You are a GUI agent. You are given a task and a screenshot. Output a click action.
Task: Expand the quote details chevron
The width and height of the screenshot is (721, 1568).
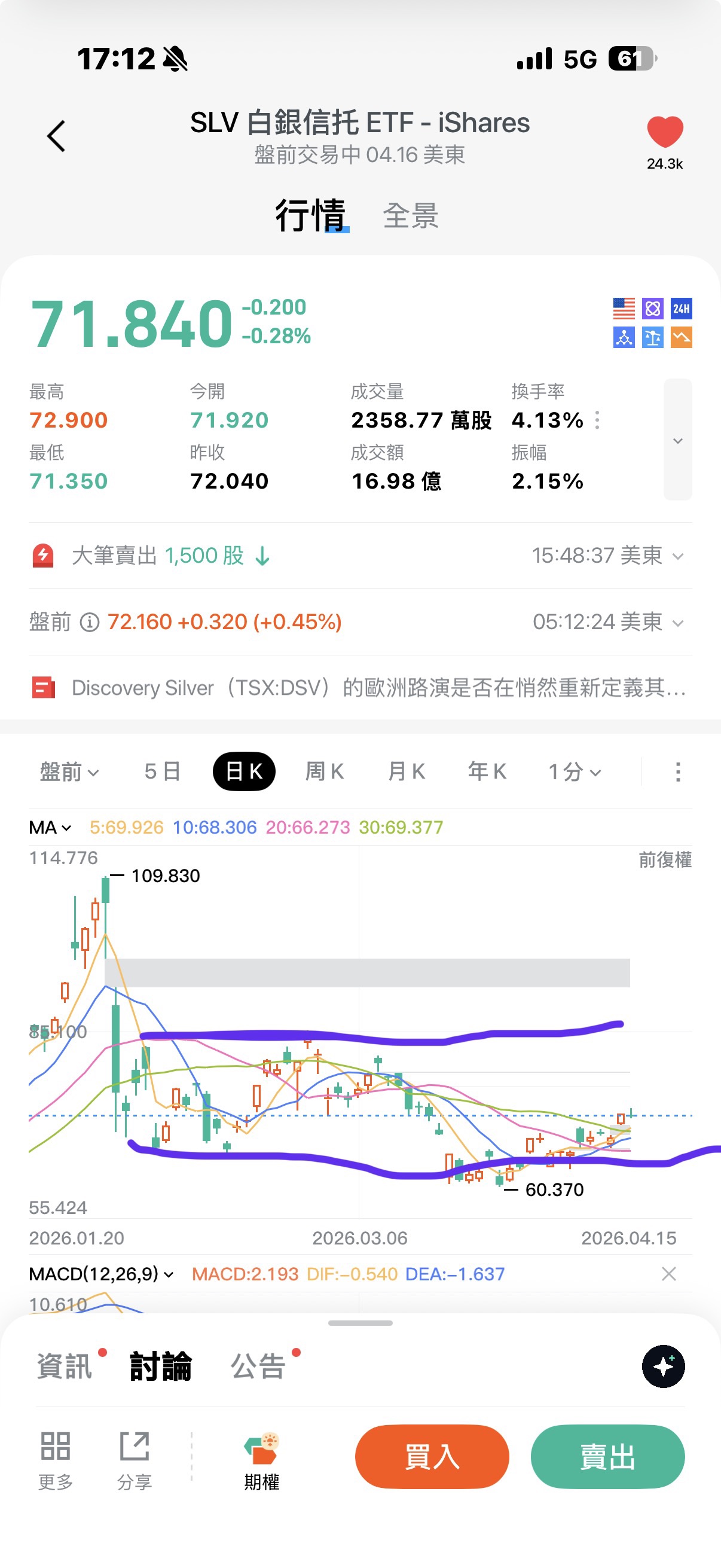tap(677, 440)
